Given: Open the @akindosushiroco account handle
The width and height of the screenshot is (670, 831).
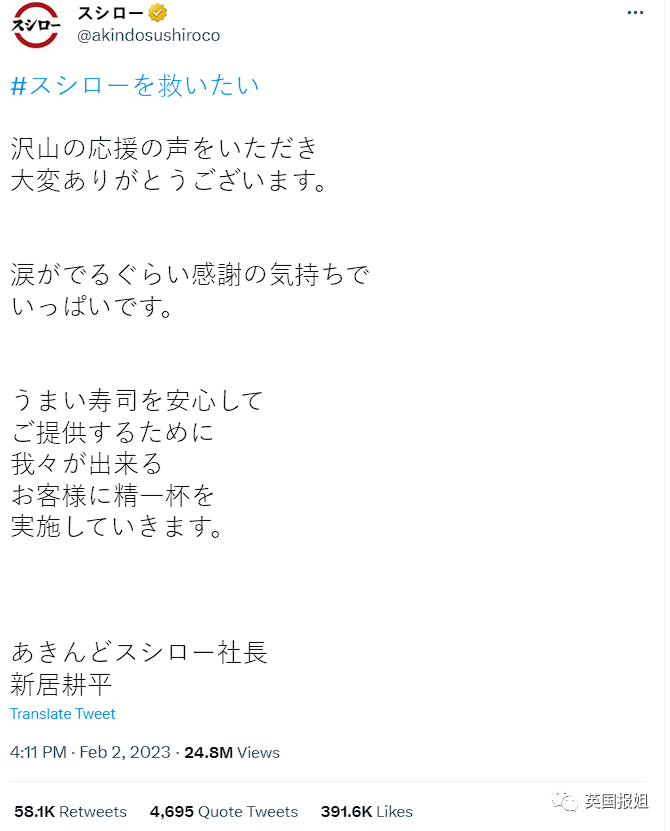Looking at the screenshot, I should coord(148,36).
